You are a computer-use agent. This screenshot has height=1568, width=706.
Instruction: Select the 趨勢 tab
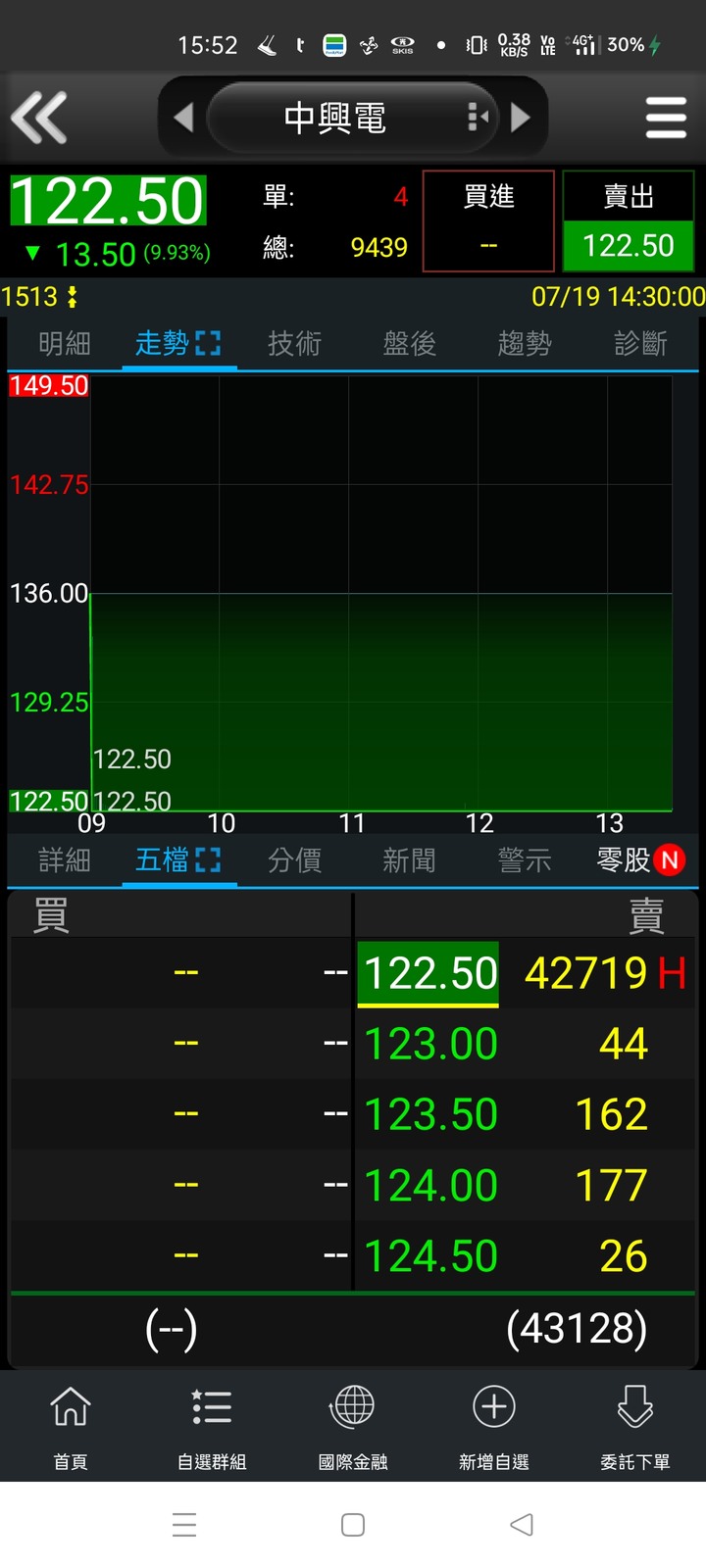525,344
